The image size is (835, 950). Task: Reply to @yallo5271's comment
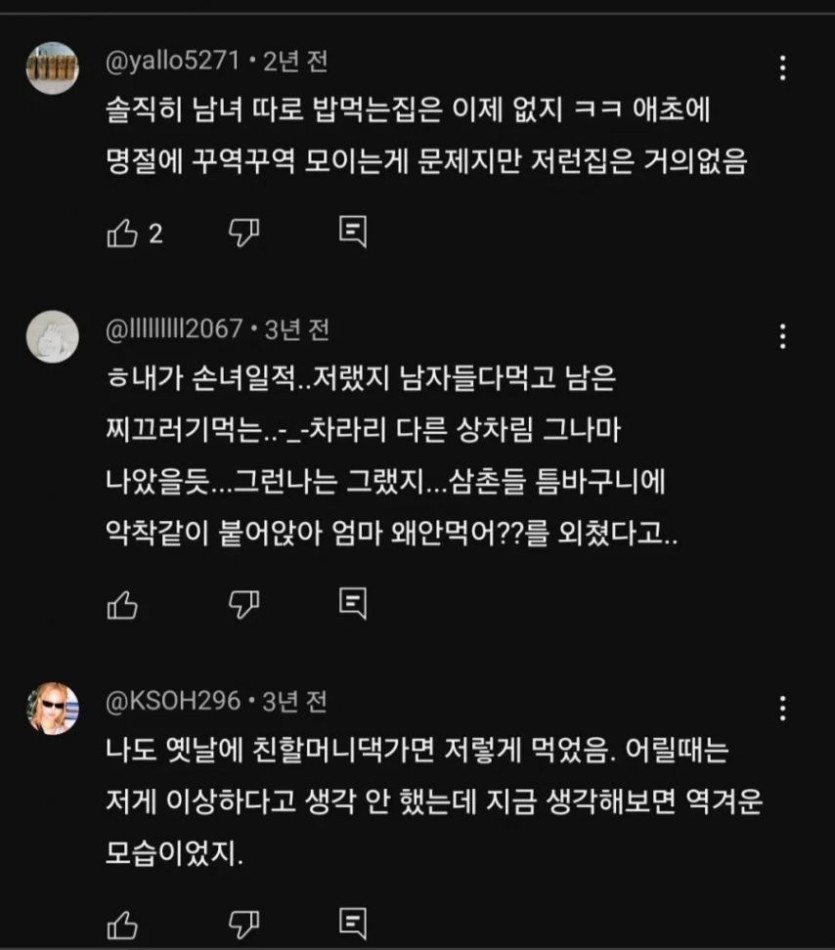(x=352, y=233)
